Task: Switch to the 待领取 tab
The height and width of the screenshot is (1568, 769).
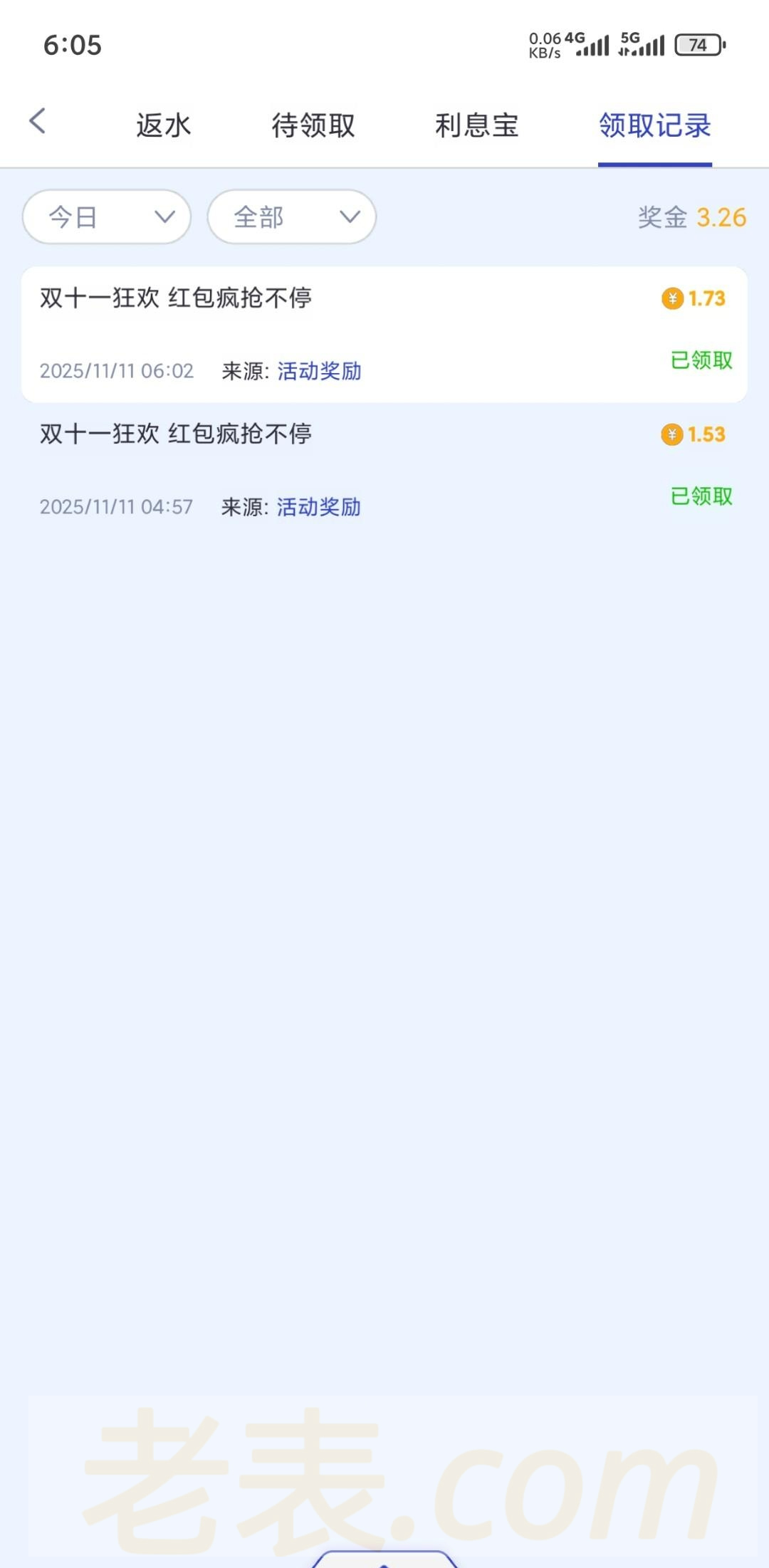Action: [x=313, y=125]
